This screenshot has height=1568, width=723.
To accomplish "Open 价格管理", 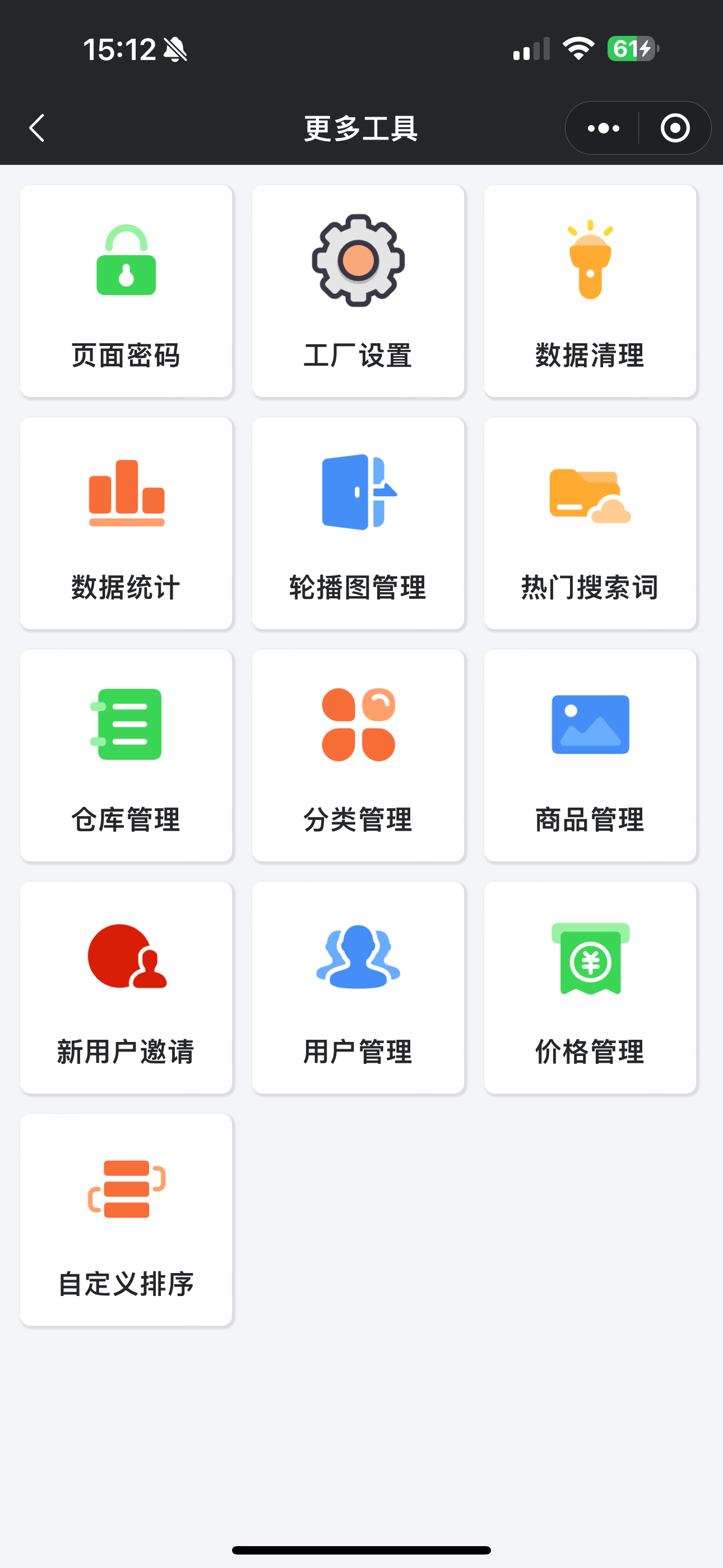I will (590, 988).
